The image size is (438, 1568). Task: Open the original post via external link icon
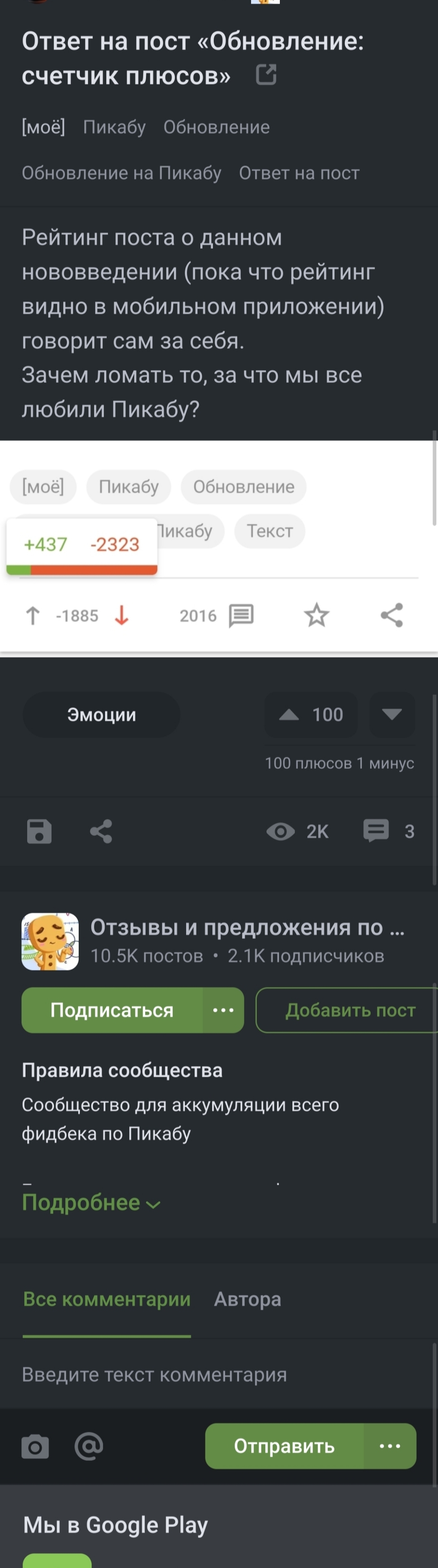(266, 75)
